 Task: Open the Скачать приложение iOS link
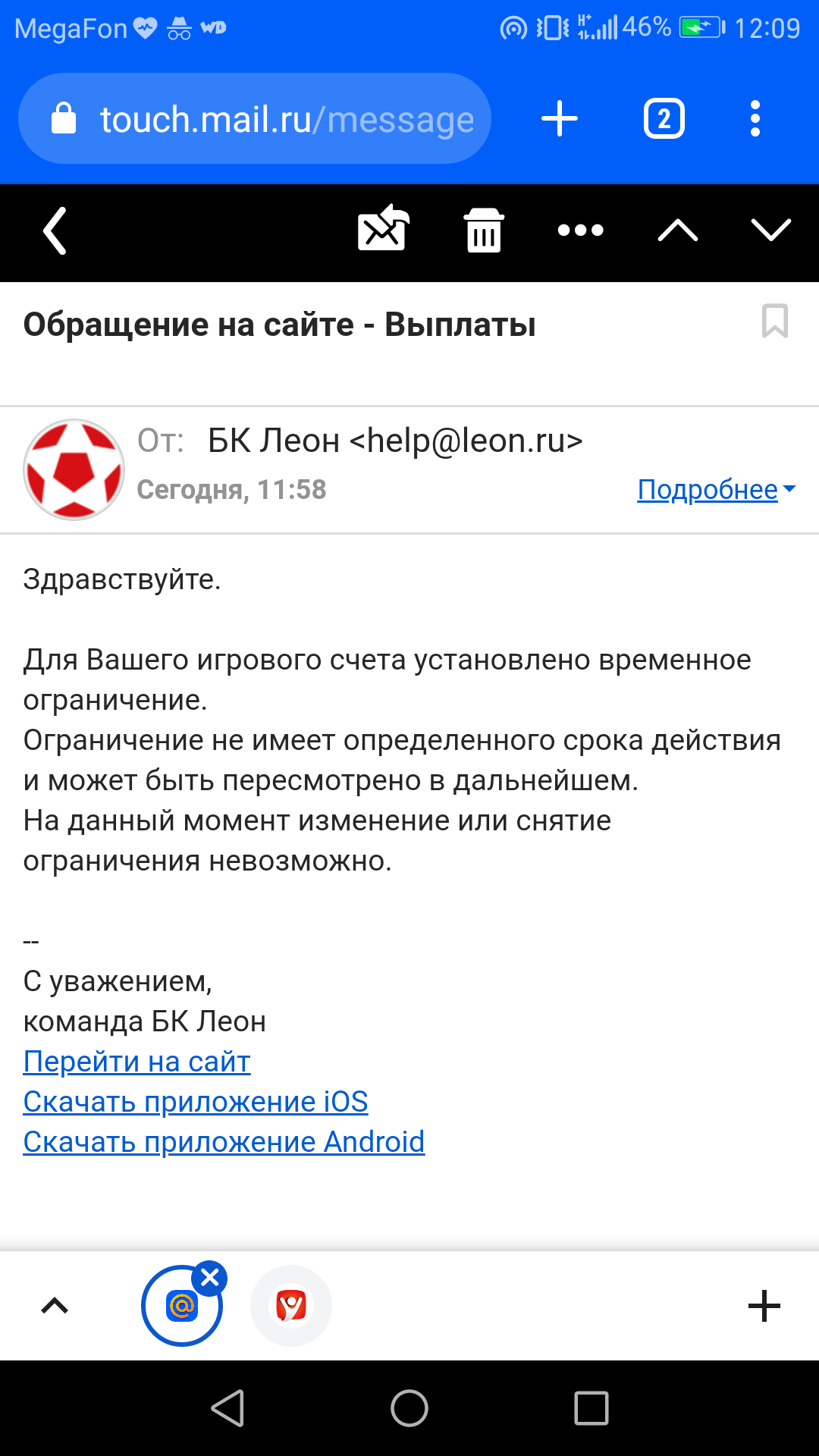[x=195, y=1102]
